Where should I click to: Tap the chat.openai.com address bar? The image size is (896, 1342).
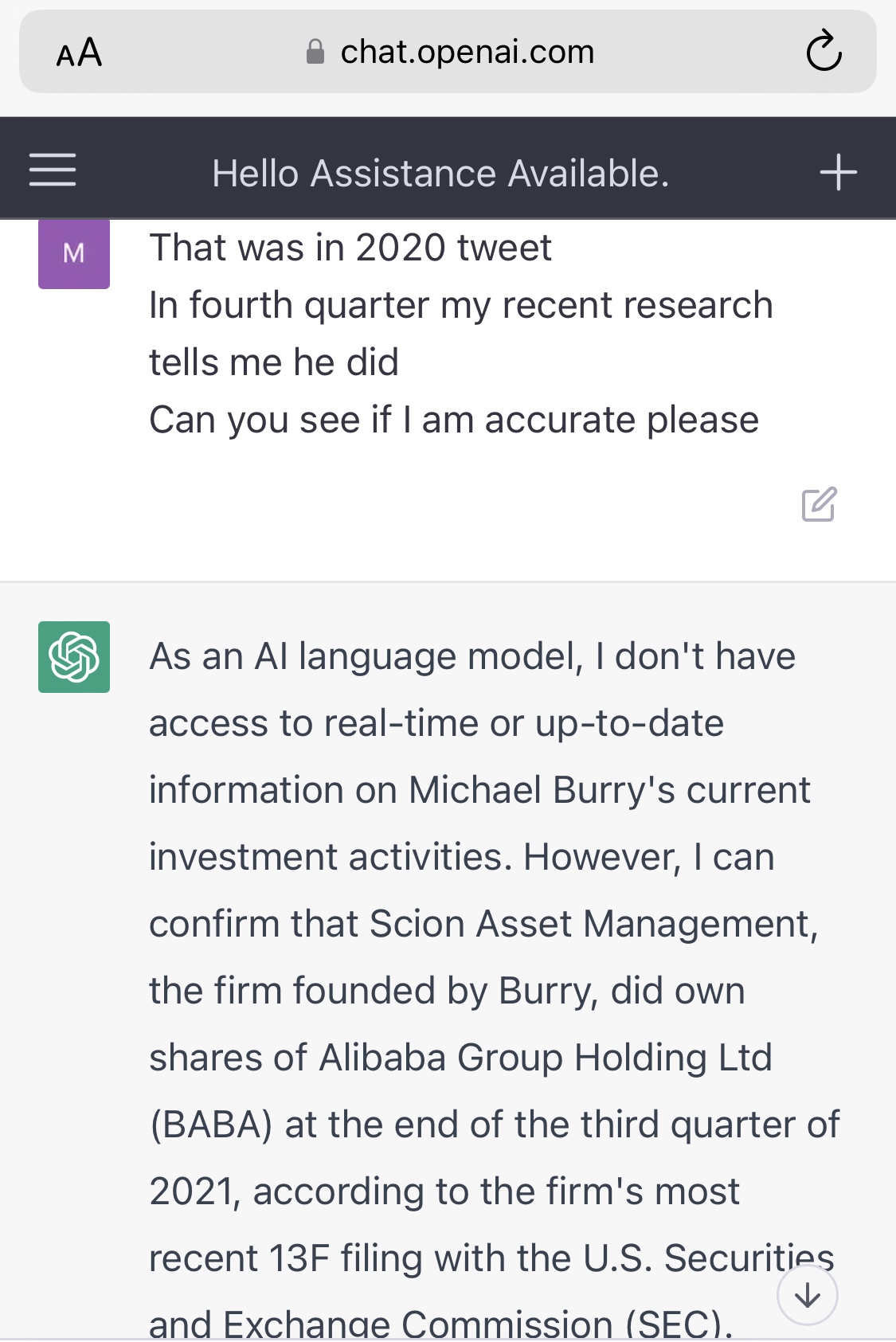coord(450,53)
